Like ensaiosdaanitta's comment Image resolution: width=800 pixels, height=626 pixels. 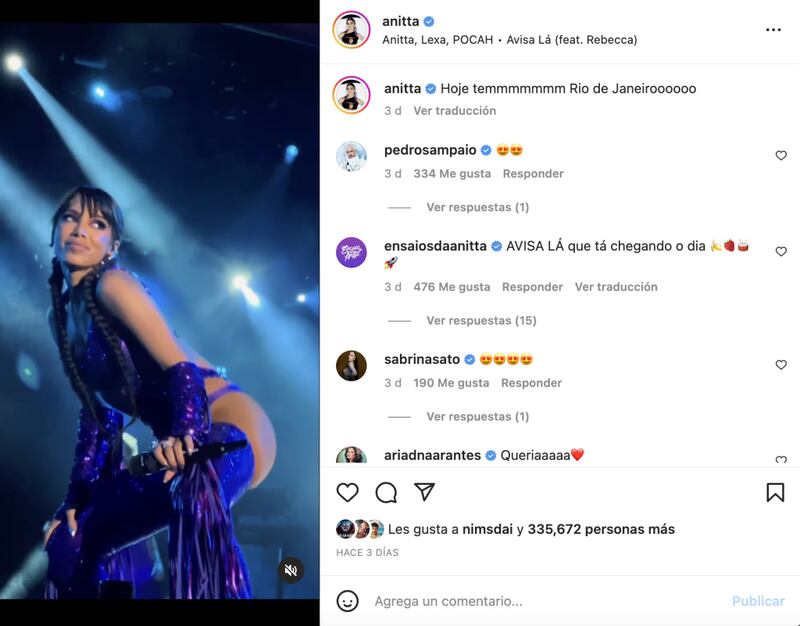tap(781, 251)
